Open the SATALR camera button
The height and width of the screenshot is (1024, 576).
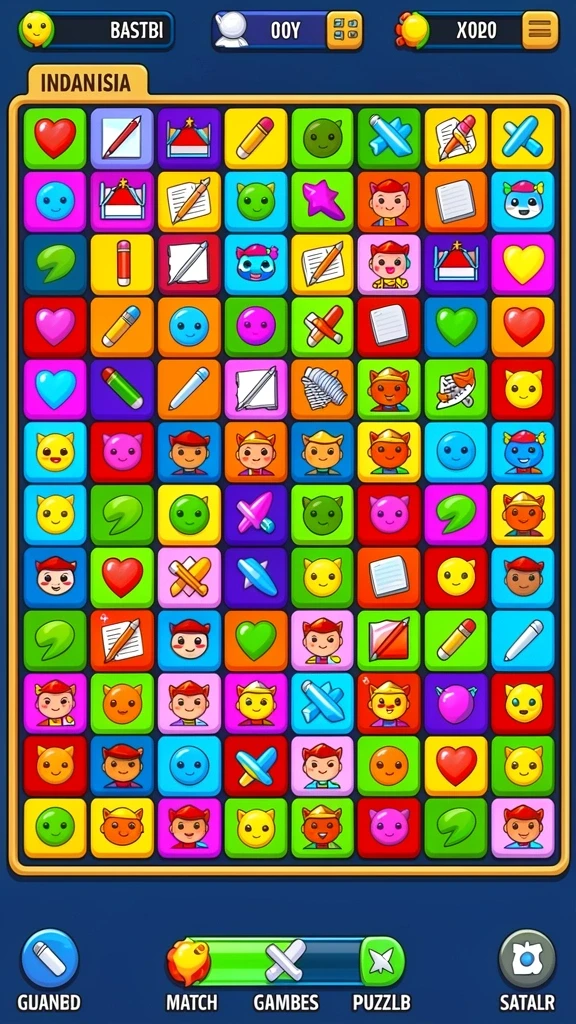526,959
